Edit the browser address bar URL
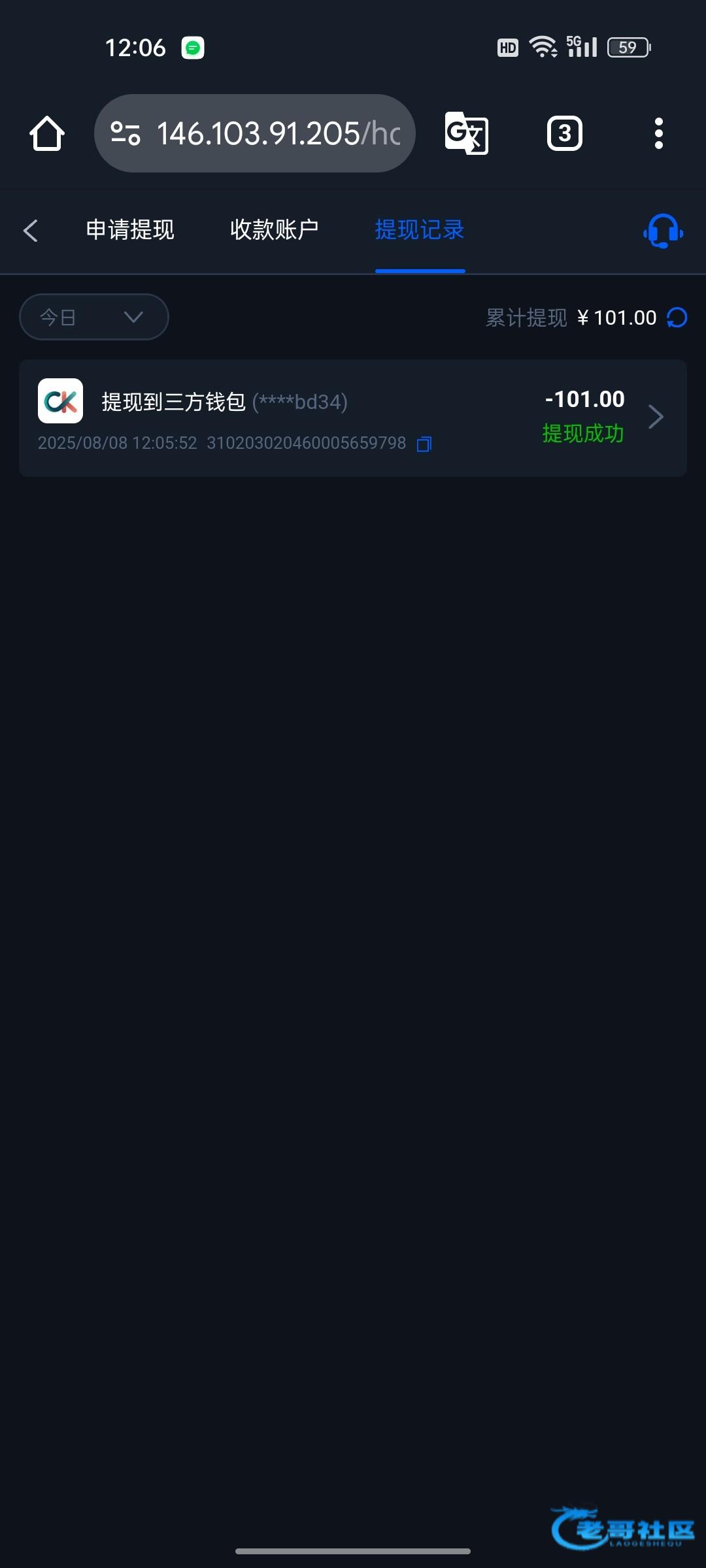The image size is (706, 1568). 255,133
